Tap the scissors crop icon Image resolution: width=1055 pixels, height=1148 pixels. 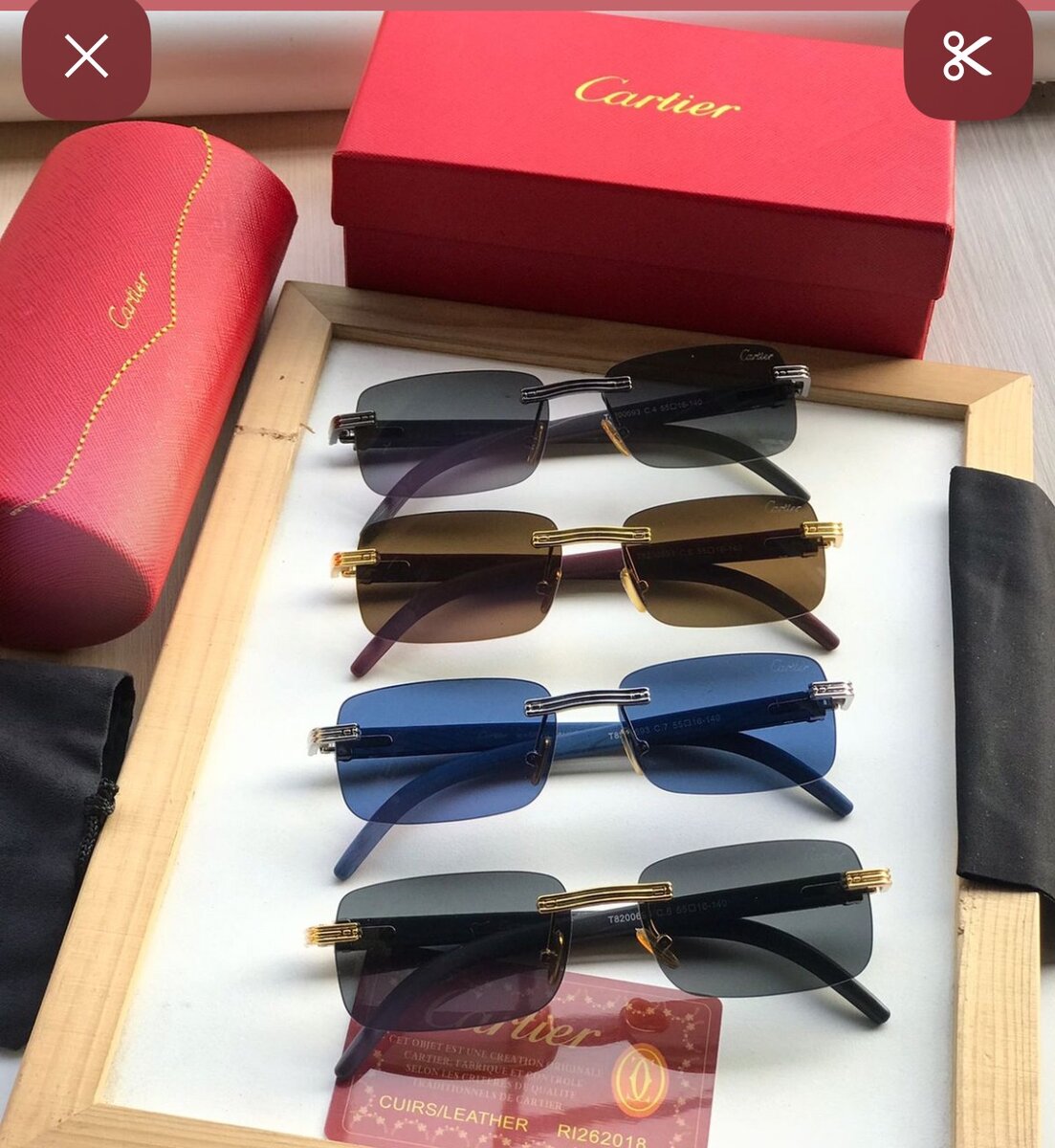click(967, 57)
